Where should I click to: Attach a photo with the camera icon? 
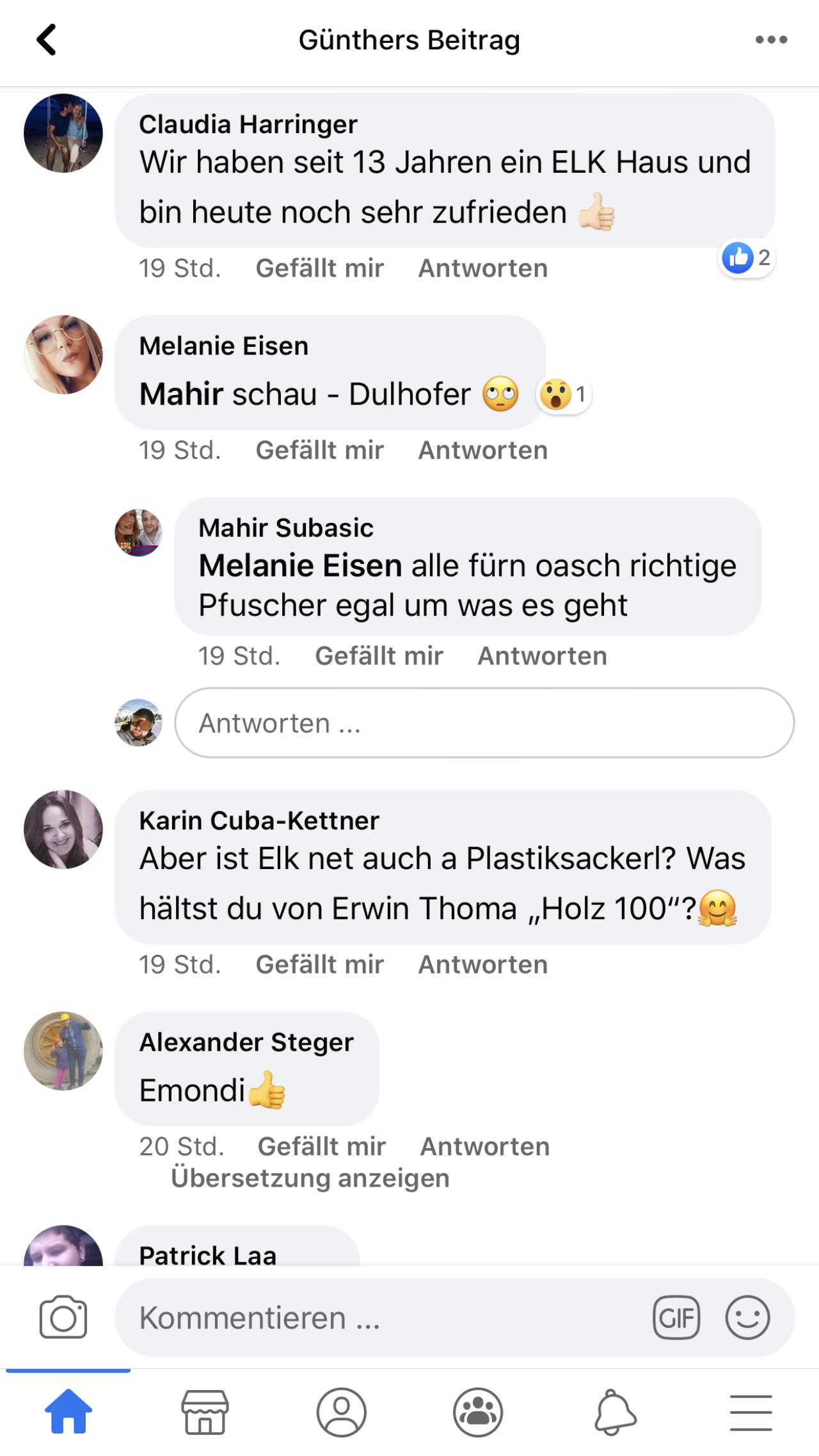(63, 1317)
